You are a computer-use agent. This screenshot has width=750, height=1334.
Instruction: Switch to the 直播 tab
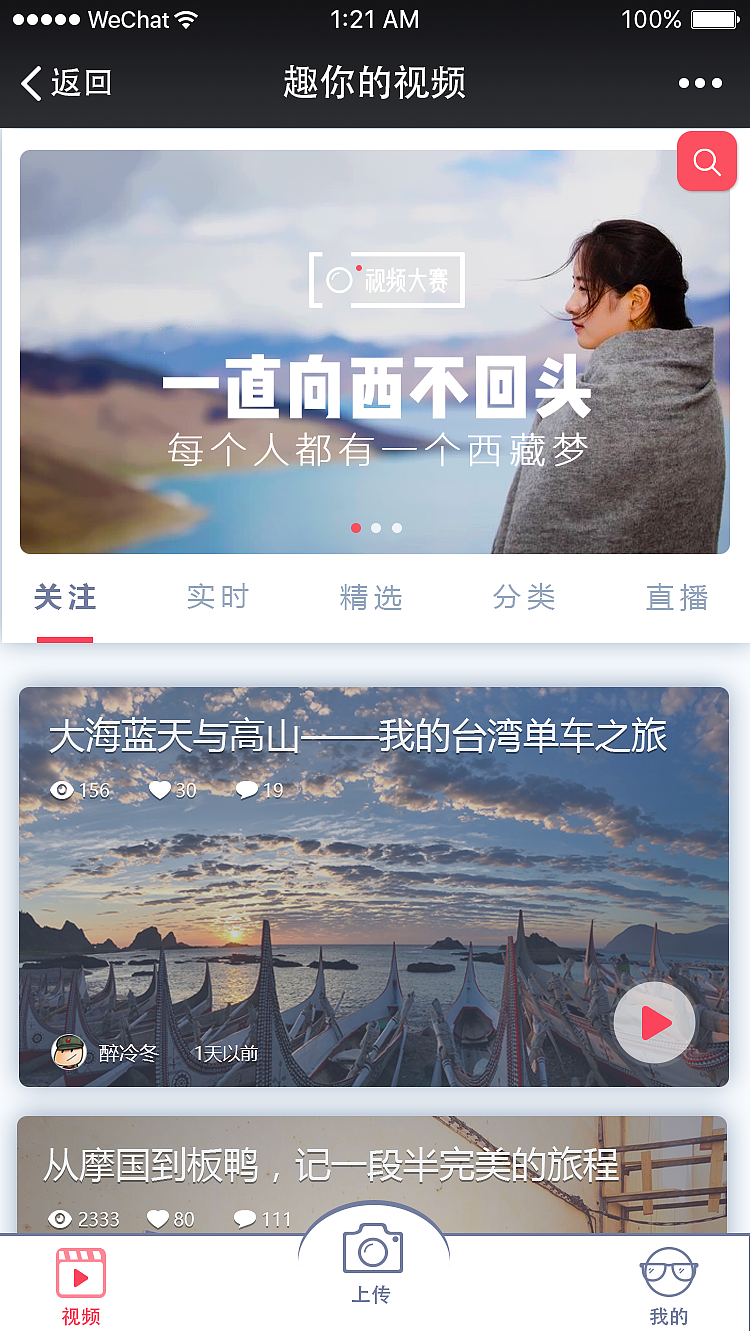click(677, 598)
